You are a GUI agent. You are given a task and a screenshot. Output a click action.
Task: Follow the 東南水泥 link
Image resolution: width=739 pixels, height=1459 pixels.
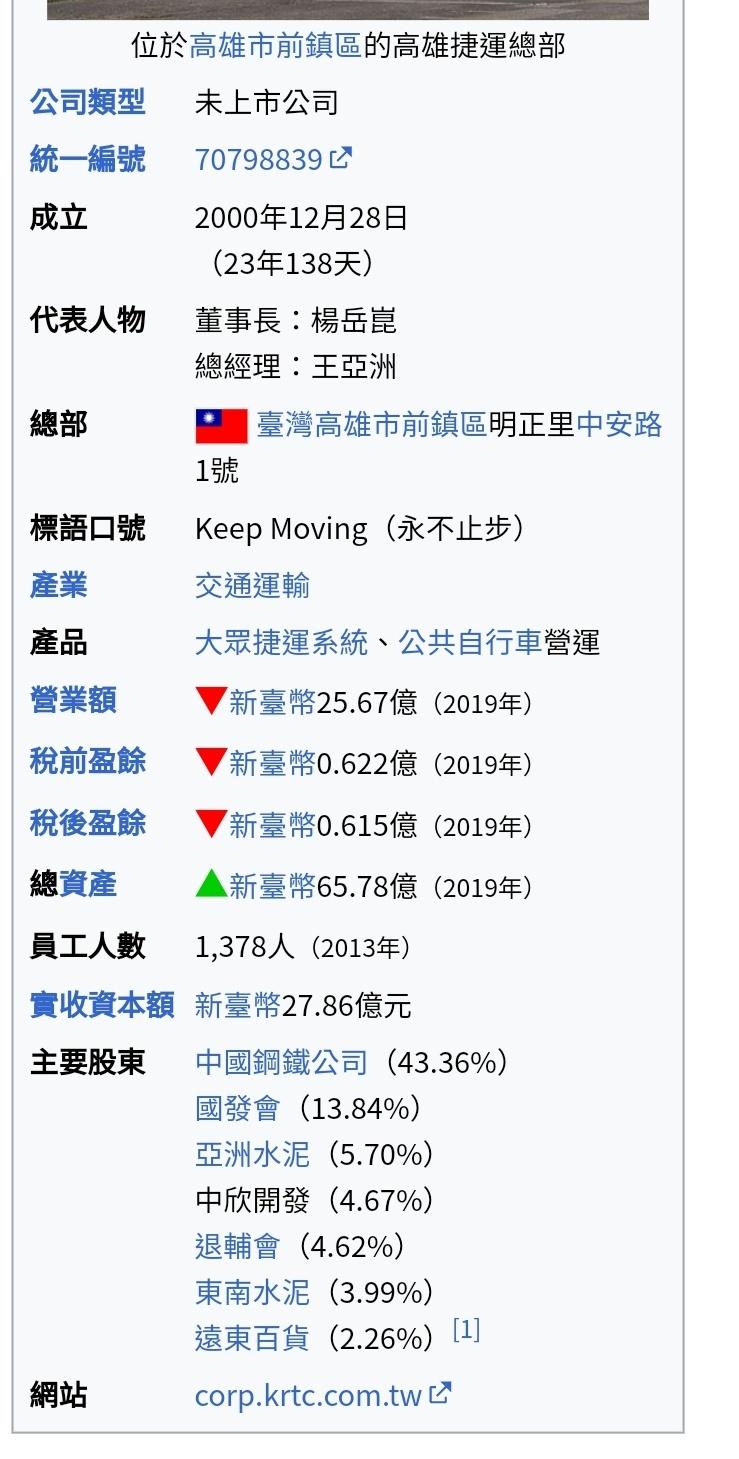[252, 1293]
